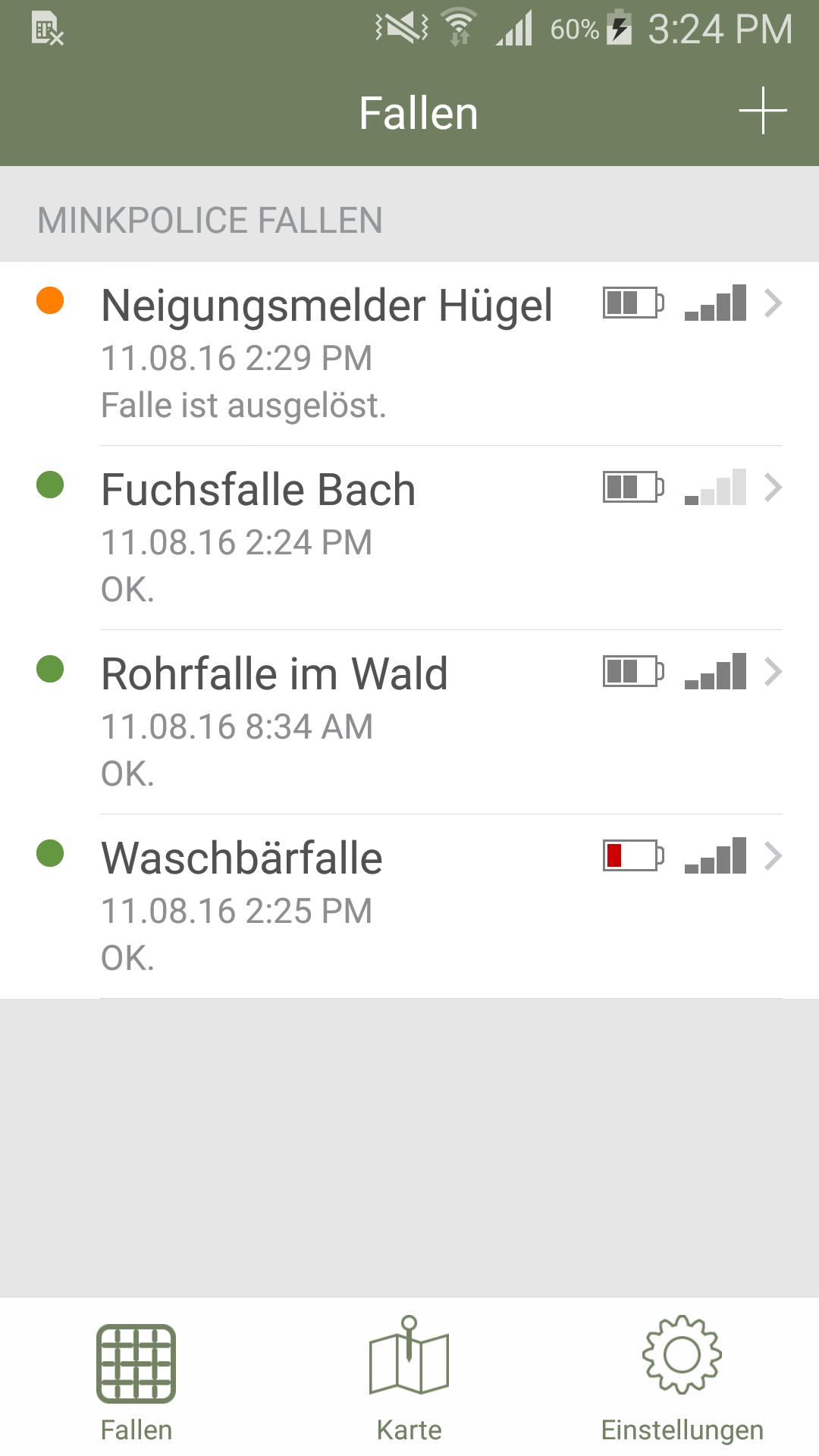Open the Fuchsfalle Bach trap details
This screenshot has width=819, height=1456.
coord(409,538)
